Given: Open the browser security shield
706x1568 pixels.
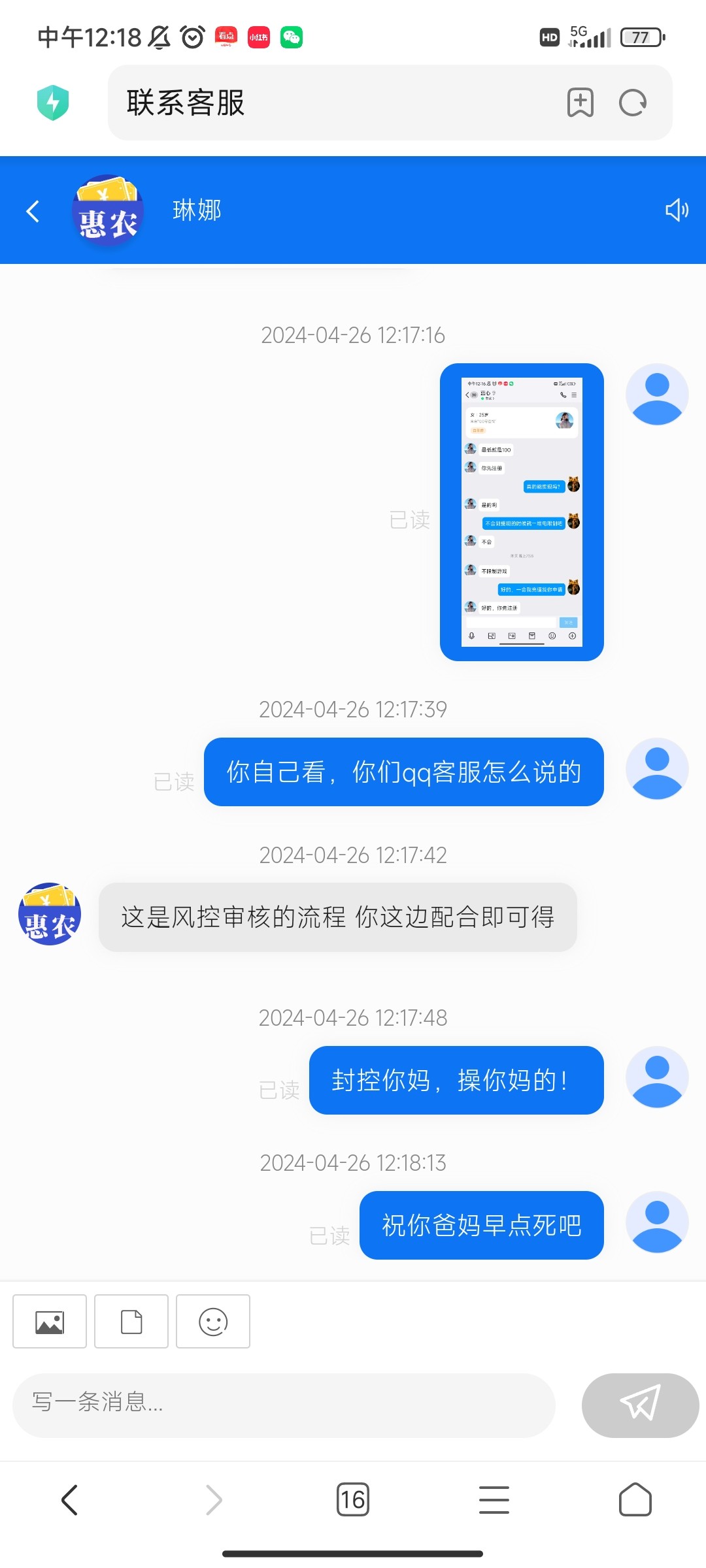Looking at the screenshot, I should click(53, 103).
